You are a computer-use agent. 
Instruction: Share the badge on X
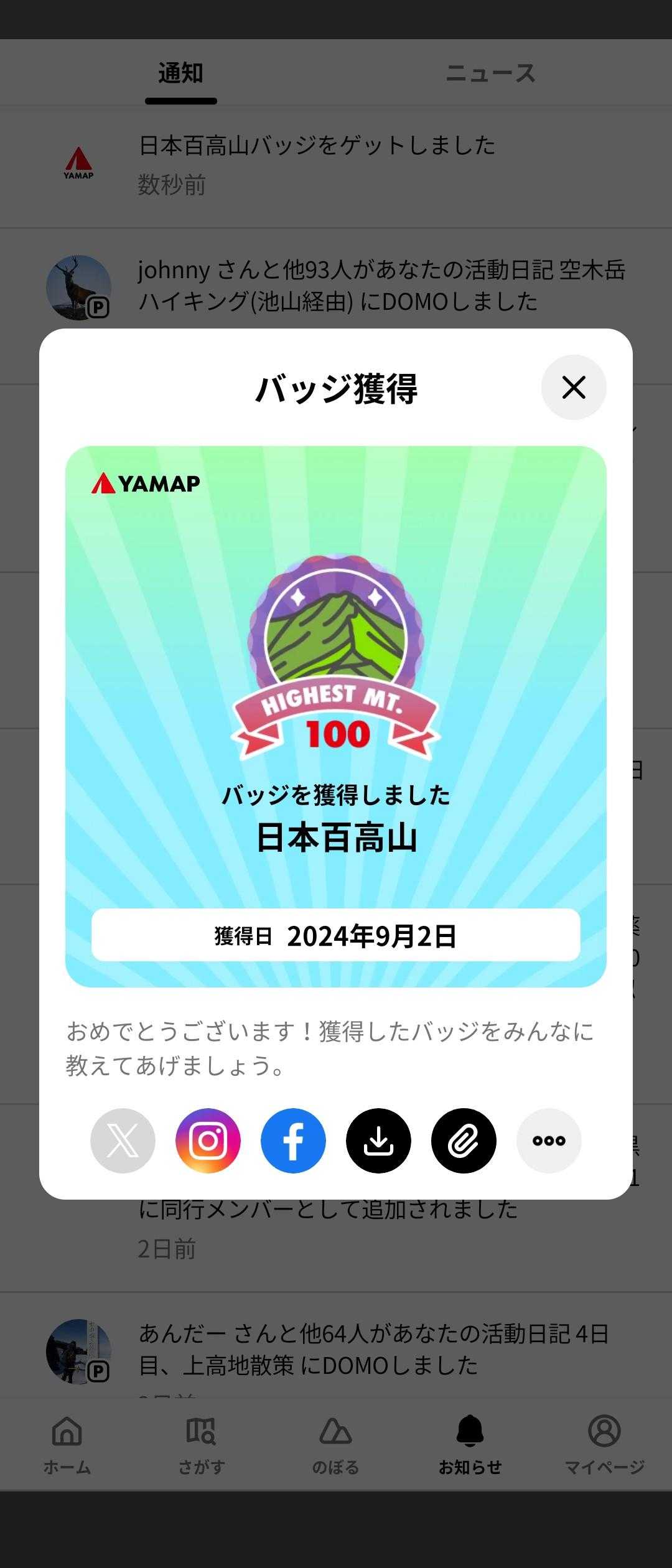(123, 1141)
